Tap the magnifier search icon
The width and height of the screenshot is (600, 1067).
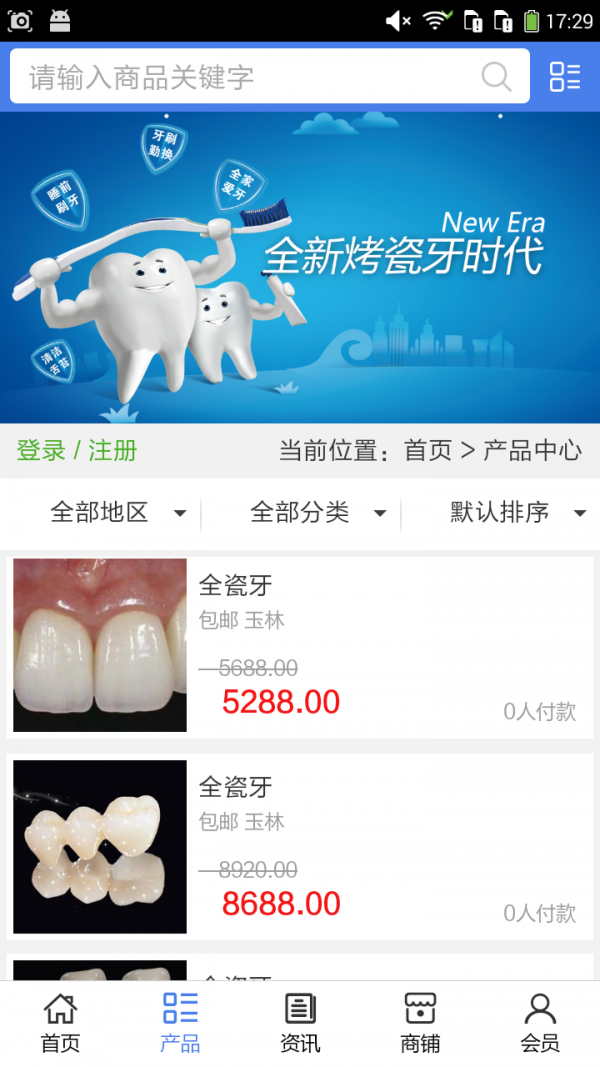point(496,77)
